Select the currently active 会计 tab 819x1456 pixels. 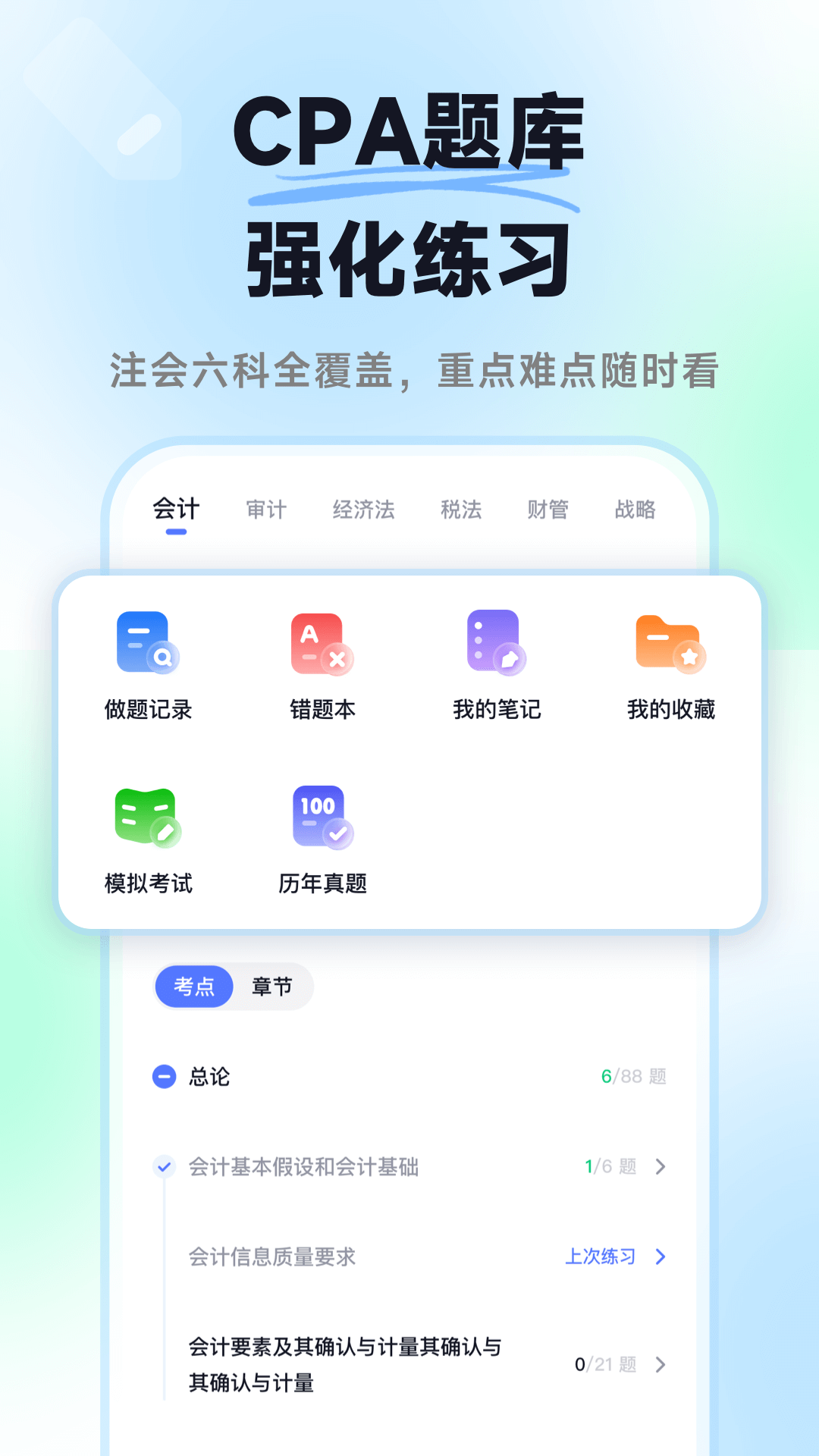(x=176, y=510)
